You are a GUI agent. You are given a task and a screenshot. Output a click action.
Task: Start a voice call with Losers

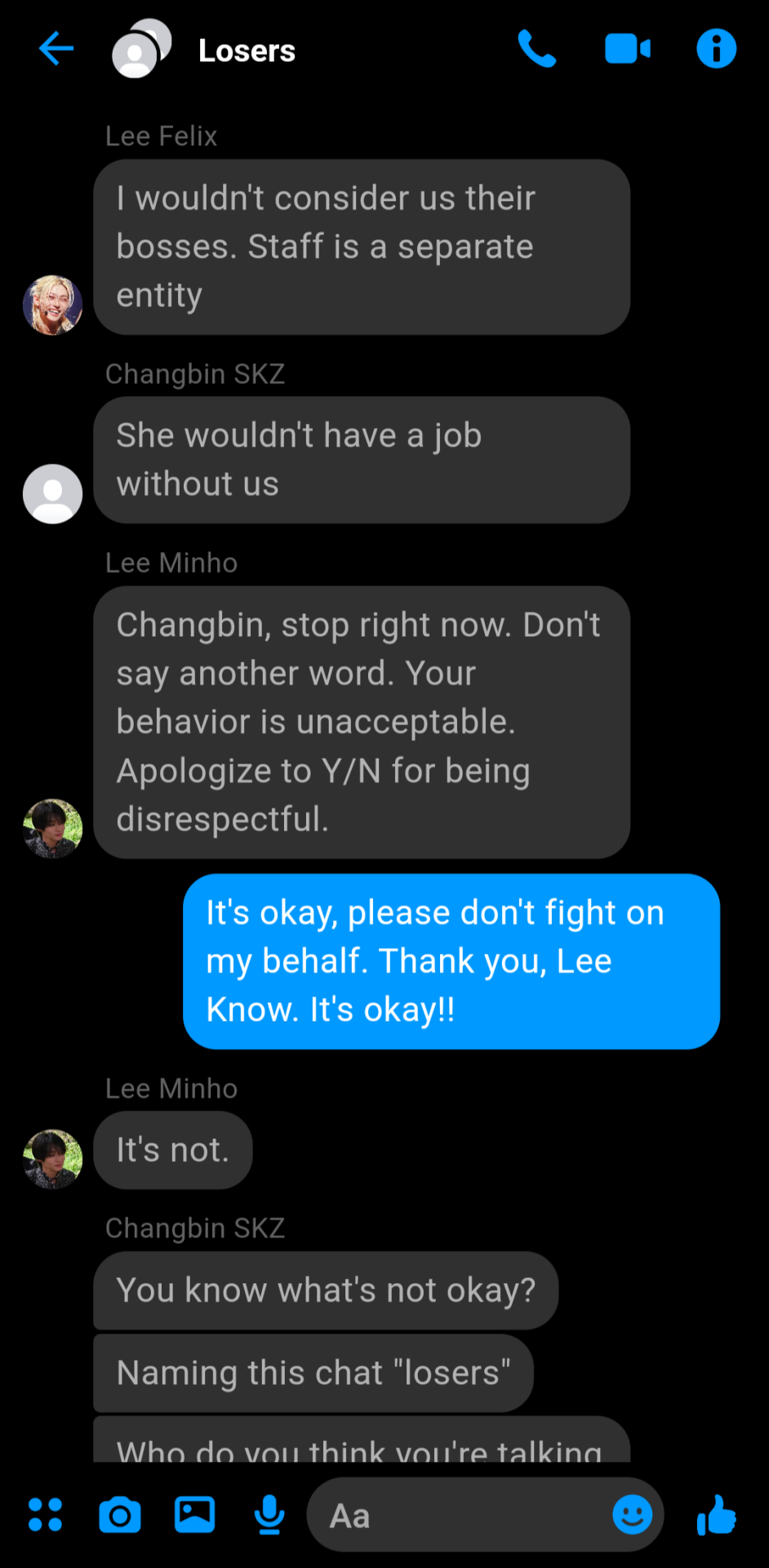(536, 49)
